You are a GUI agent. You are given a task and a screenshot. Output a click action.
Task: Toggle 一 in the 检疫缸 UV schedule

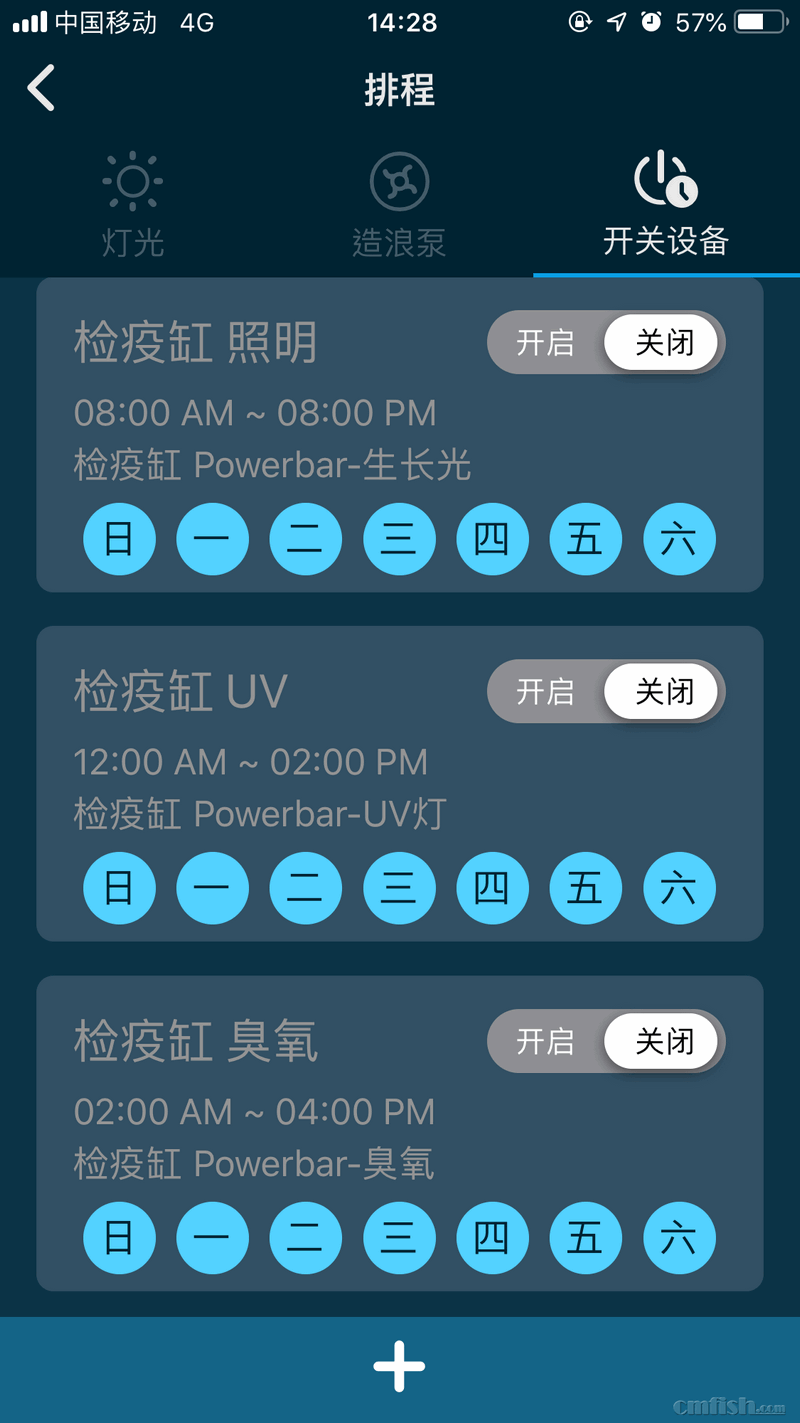212,888
